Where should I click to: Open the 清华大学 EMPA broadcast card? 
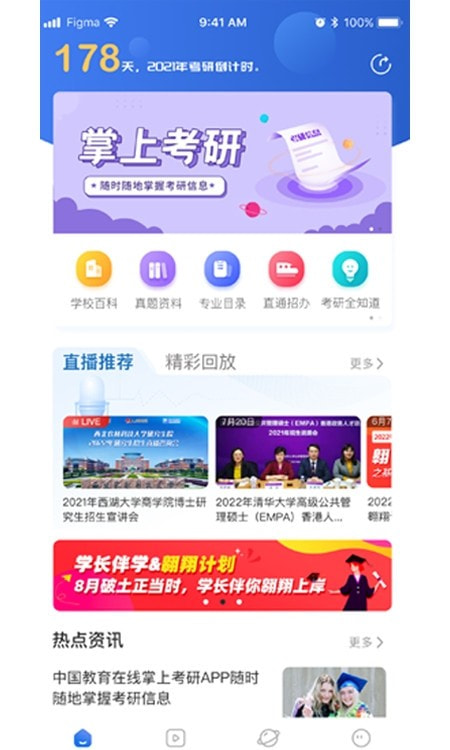tap(288, 469)
